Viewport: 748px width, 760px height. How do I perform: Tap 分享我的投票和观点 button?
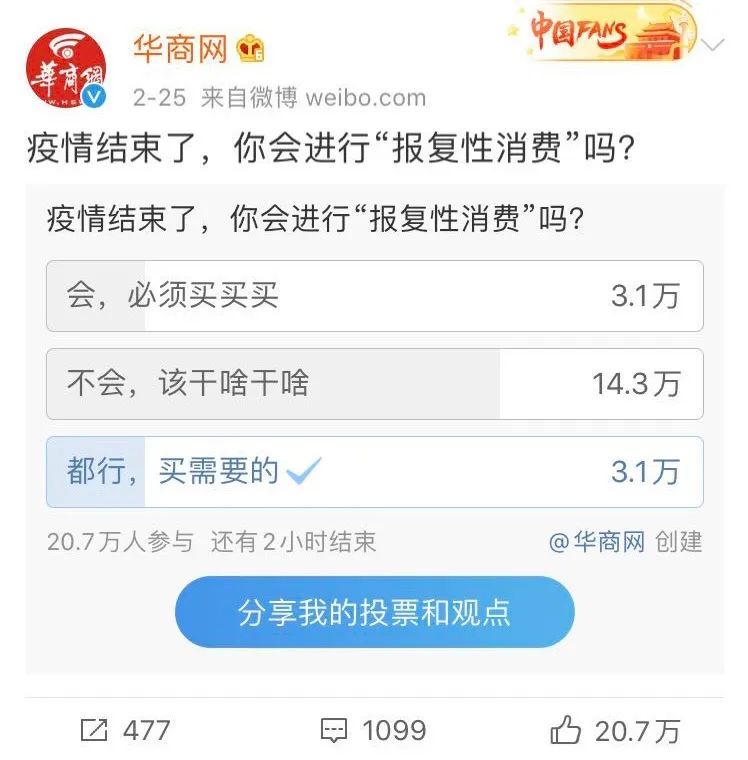pyautogui.click(x=374, y=612)
